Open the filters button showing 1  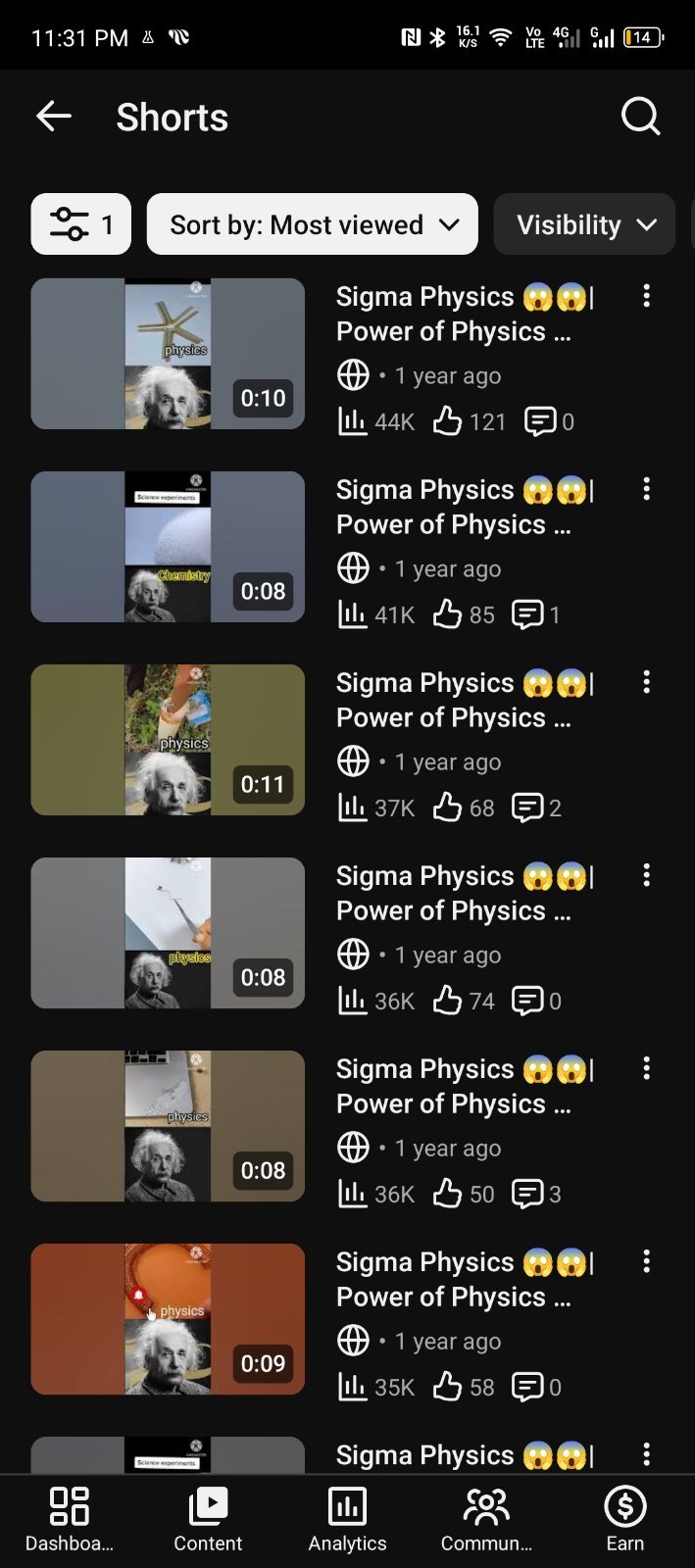click(x=80, y=224)
